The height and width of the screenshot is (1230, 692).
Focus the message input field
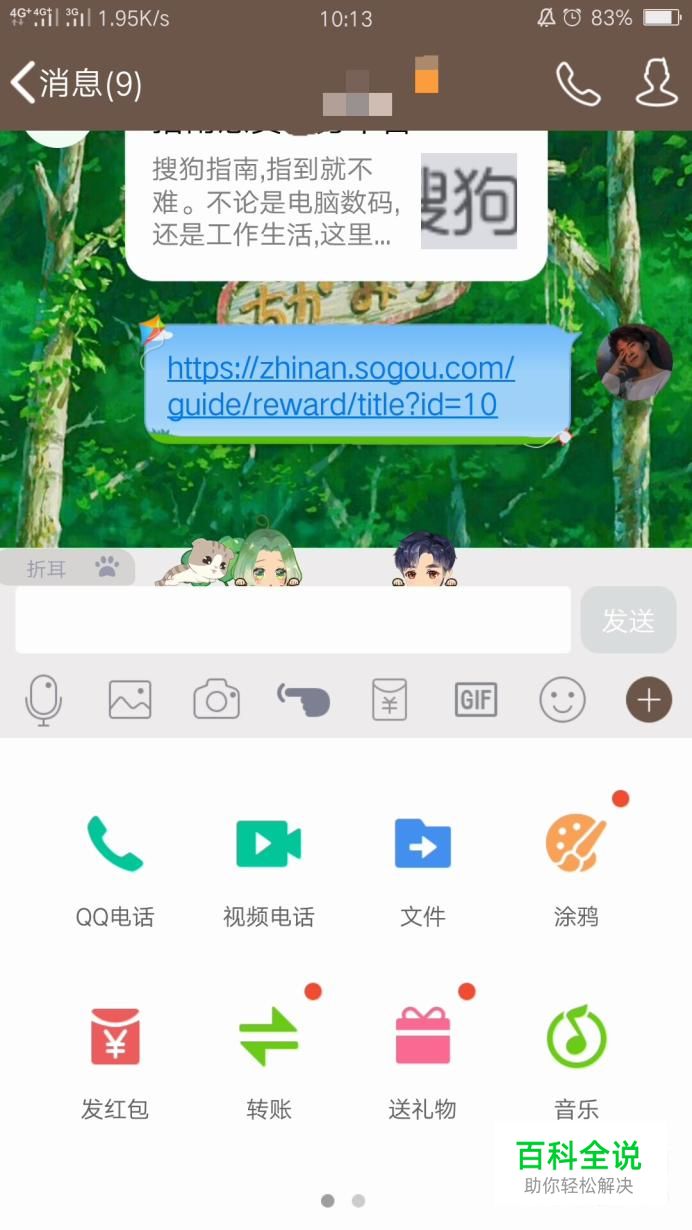(293, 620)
